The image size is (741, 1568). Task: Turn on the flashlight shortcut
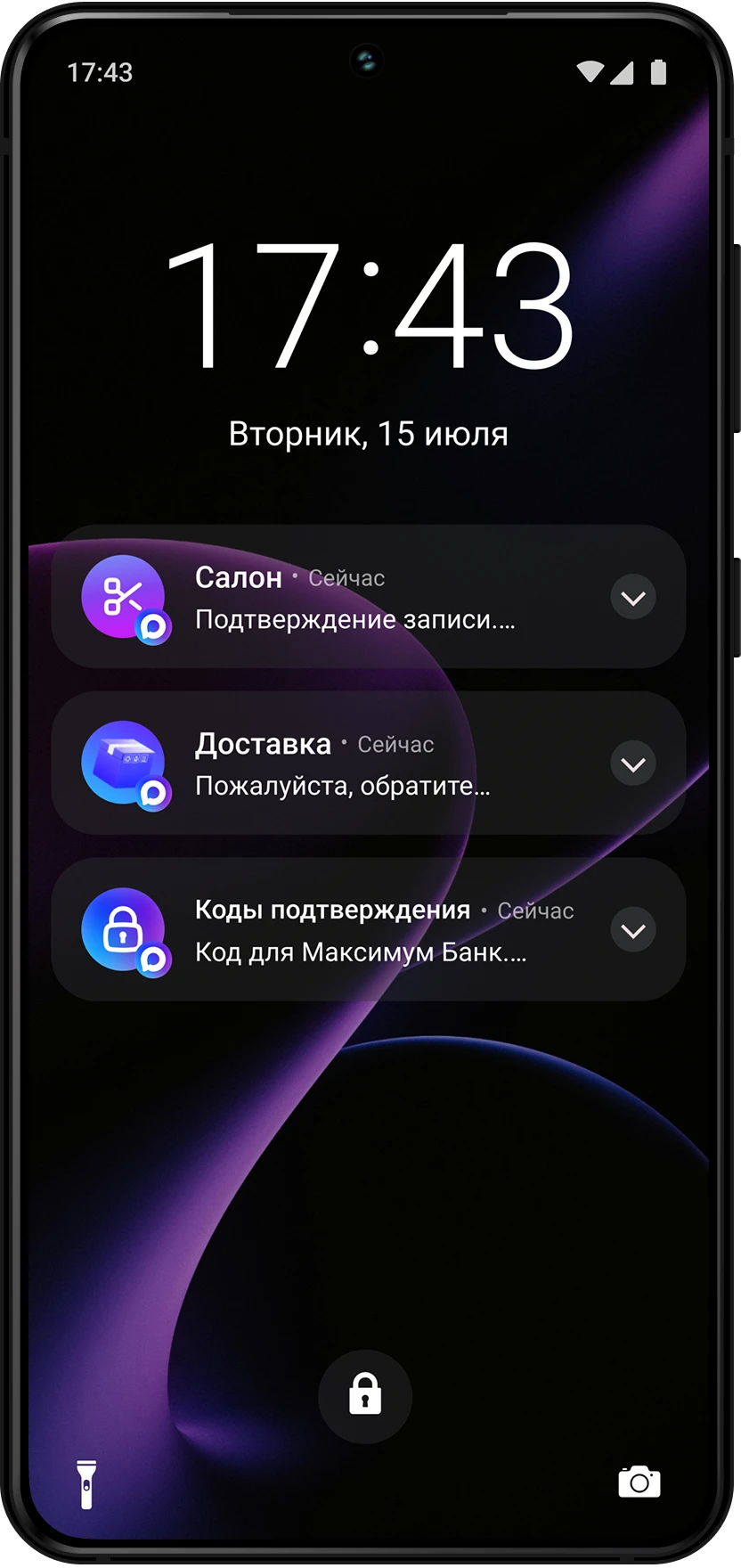86,1484
